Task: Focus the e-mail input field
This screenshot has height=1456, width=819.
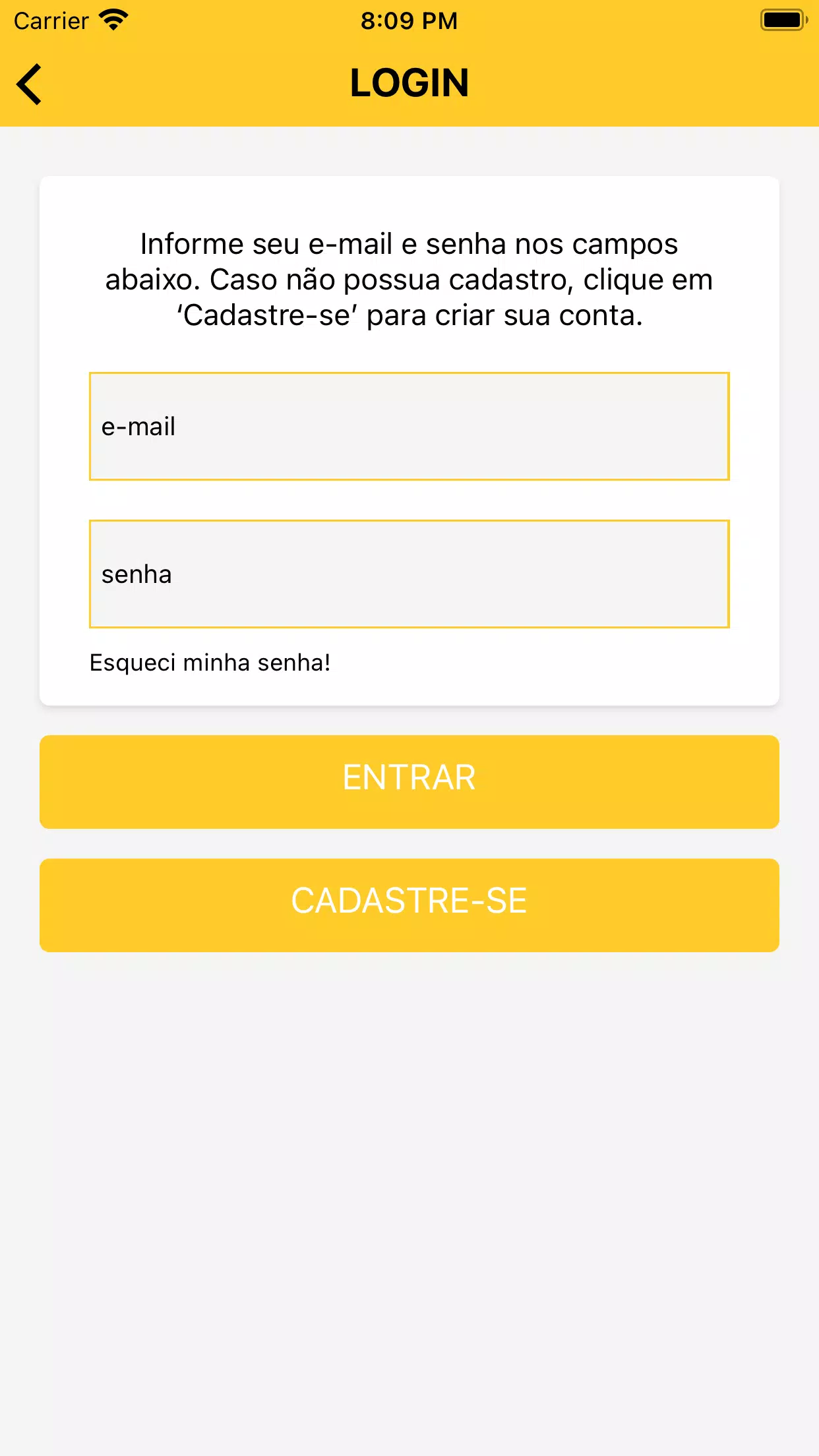Action: pyautogui.click(x=409, y=427)
